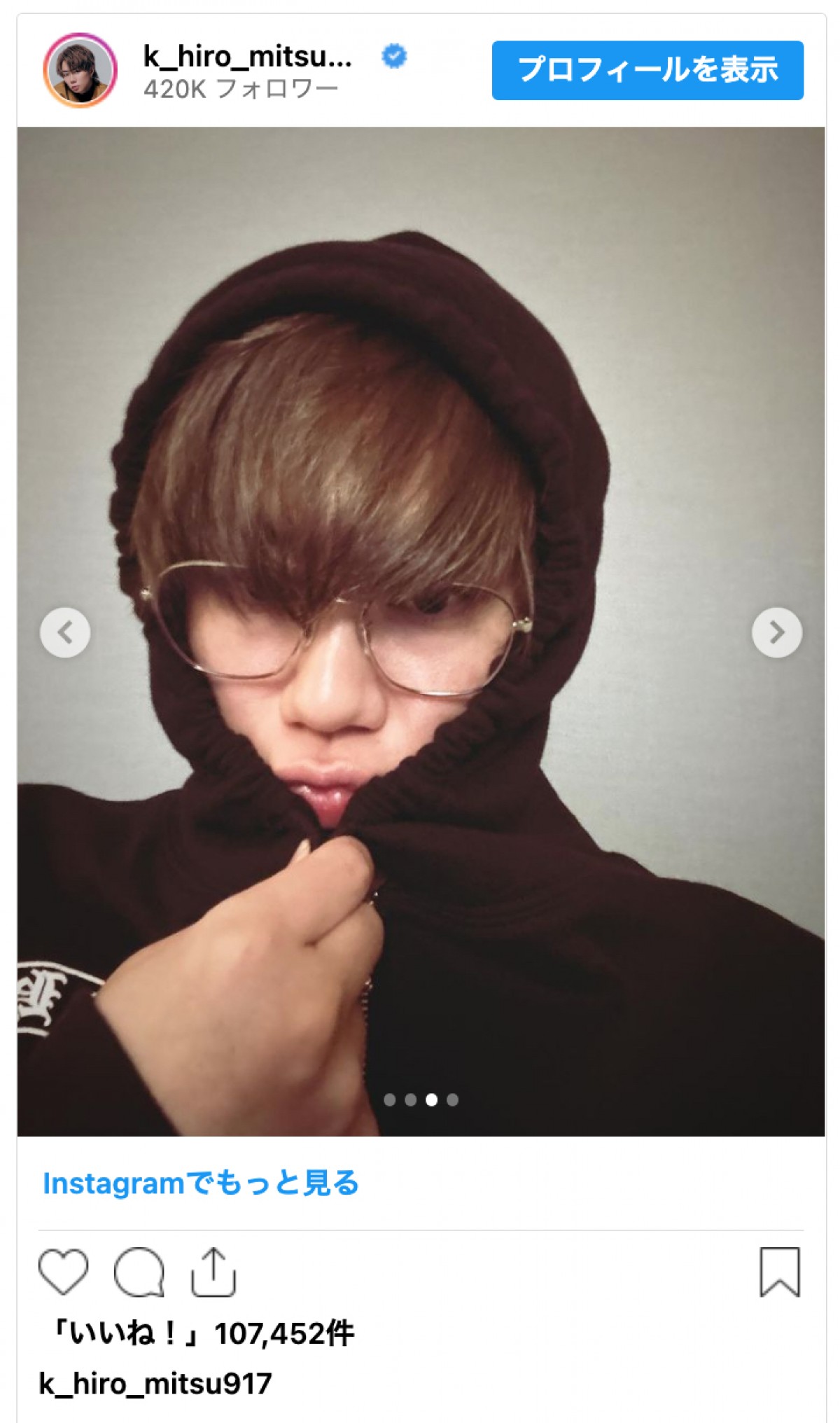Tap the プロフィールを表示 button

647,70
